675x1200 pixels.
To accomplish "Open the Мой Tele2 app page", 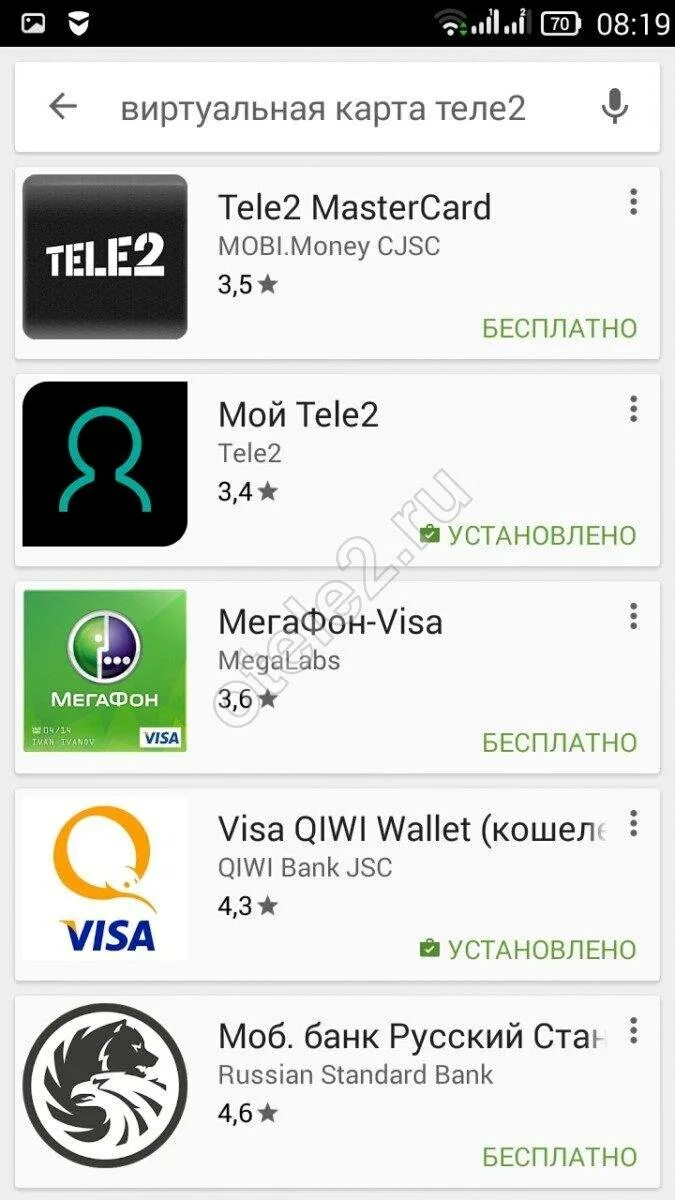I will click(x=298, y=414).
